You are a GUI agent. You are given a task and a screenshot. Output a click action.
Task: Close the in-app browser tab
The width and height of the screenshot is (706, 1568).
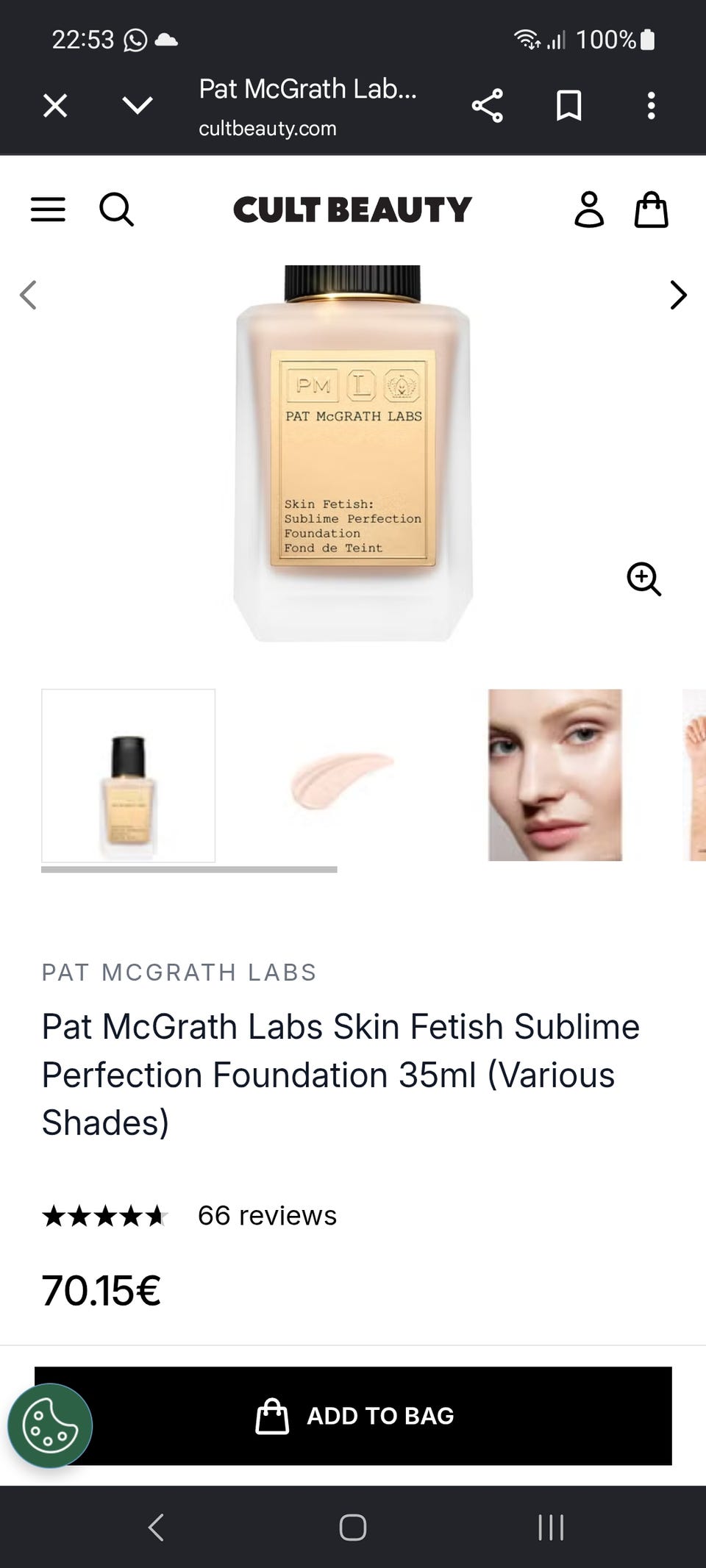(55, 106)
